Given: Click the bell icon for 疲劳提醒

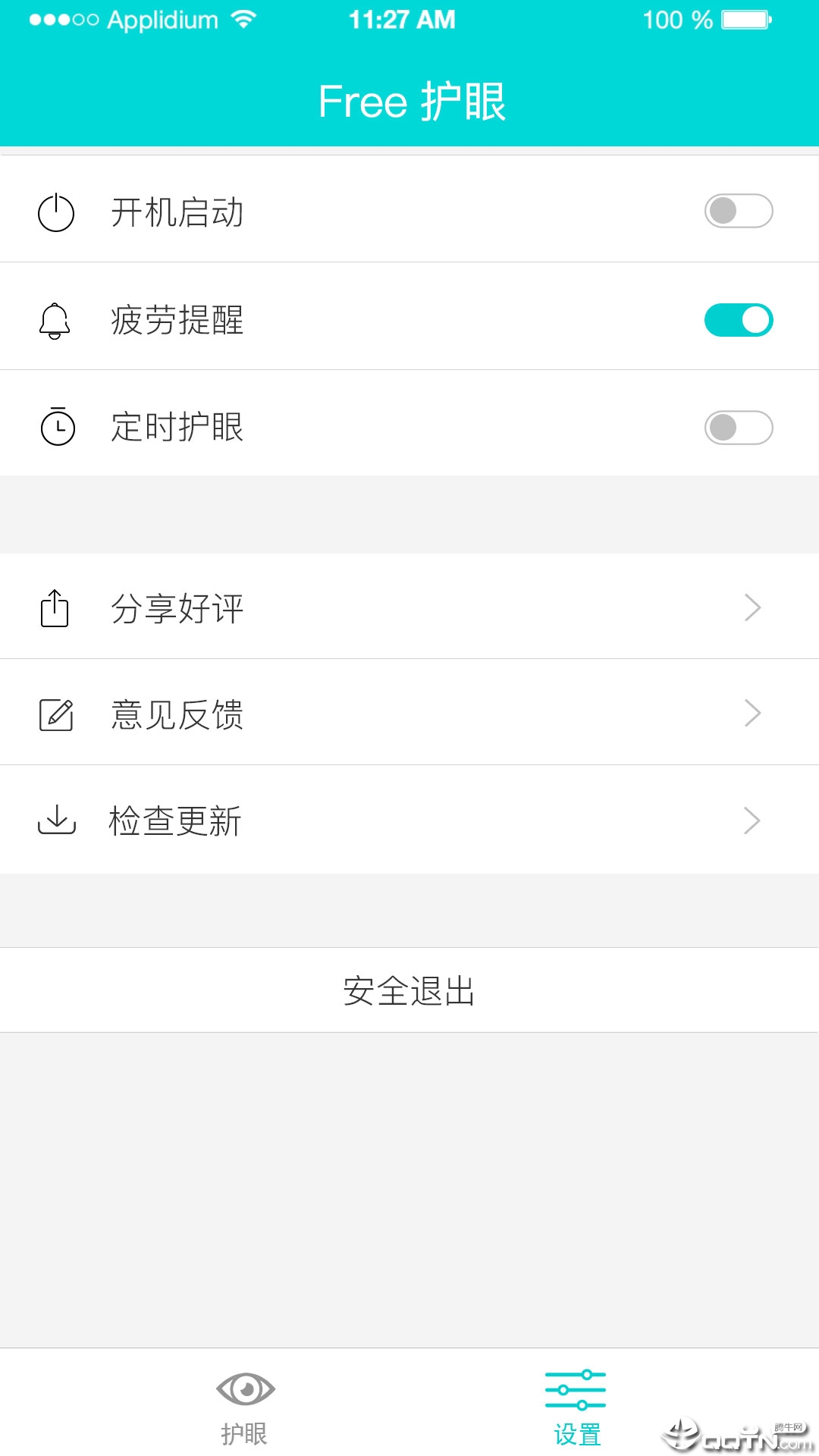Looking at the screenshot, I should (54, 321).
